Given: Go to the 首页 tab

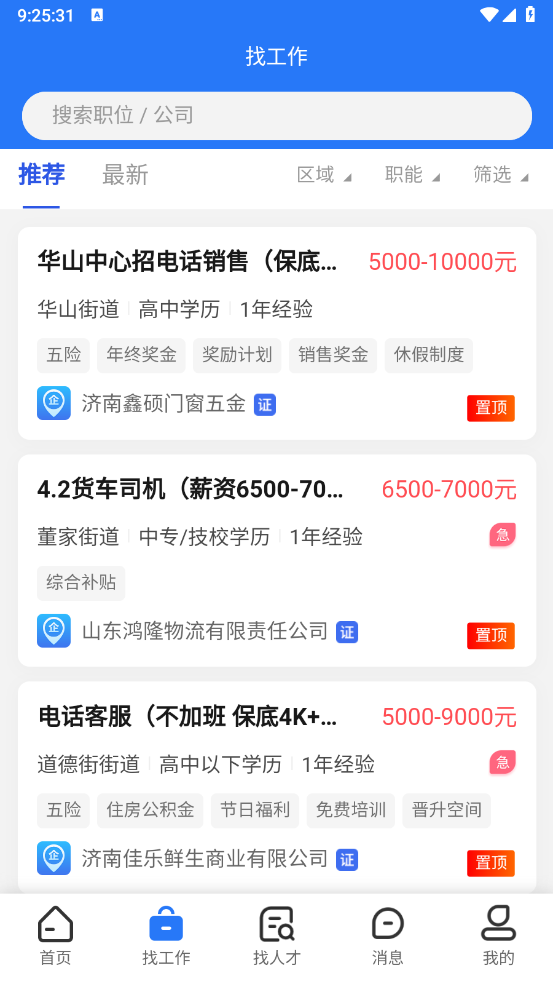Looking at the screenshot, I should click(55, 936).
